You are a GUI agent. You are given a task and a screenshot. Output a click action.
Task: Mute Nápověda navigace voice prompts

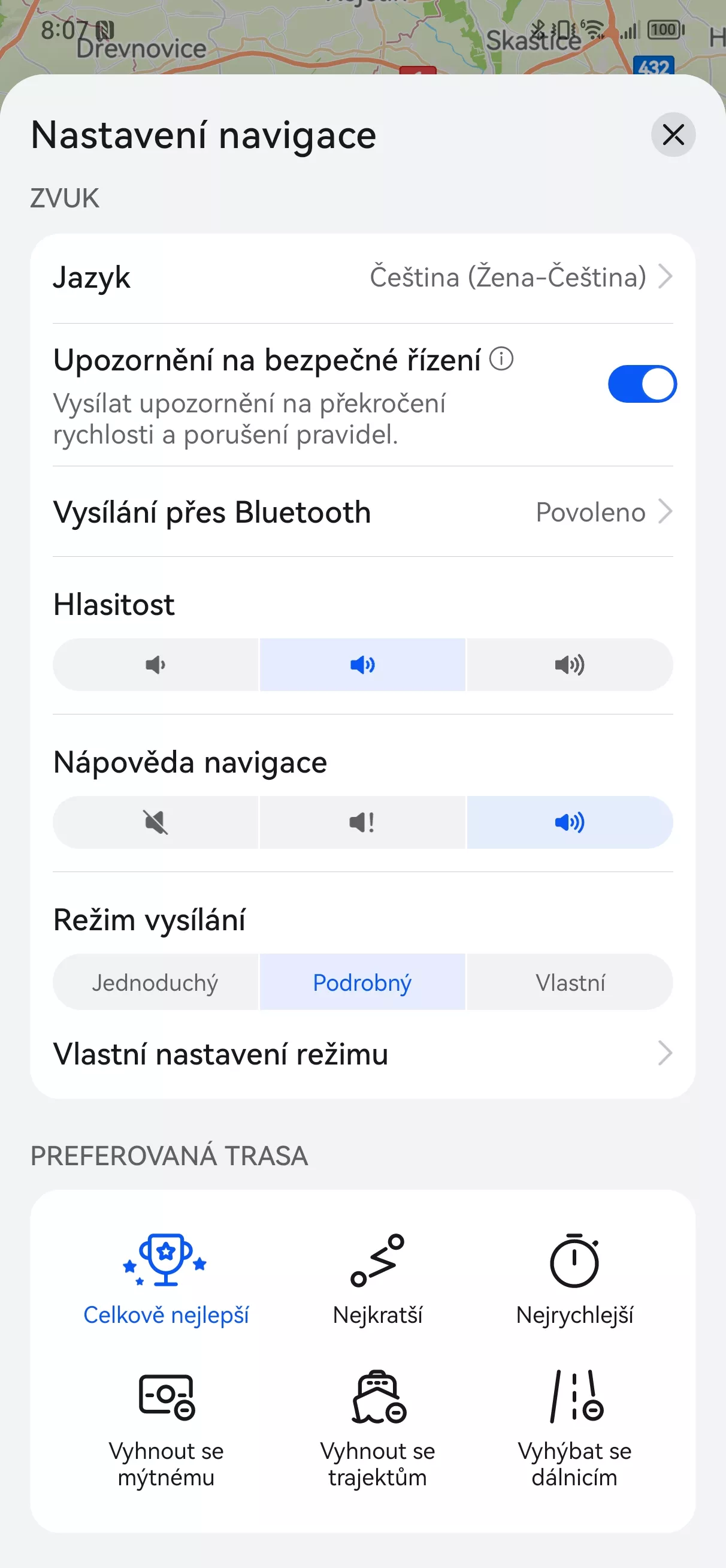click(155, 822)
